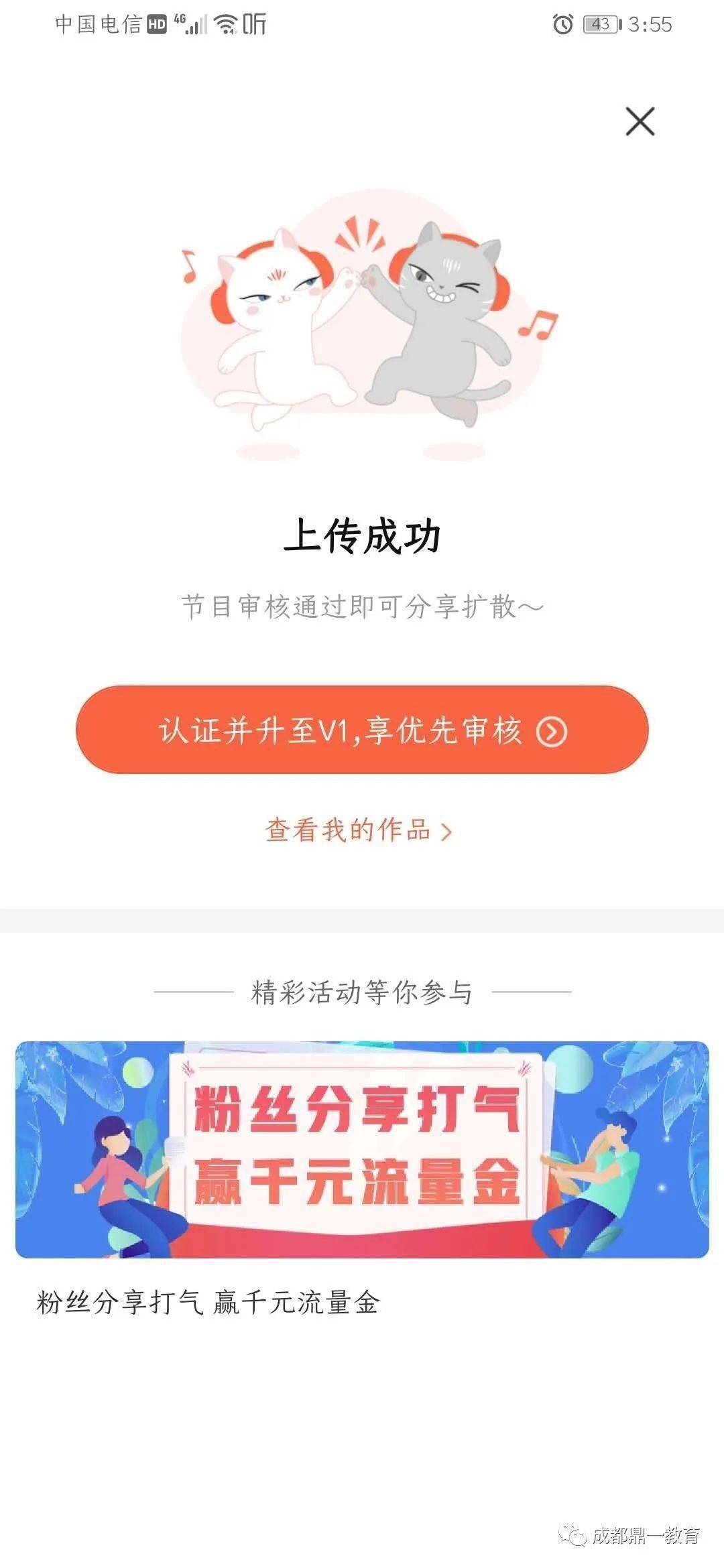Image resolution: width=724 pixels, height=1568 pixels.
Task: Tap 认证并升至V1,享优先审核 button
Action: point(362,730)
